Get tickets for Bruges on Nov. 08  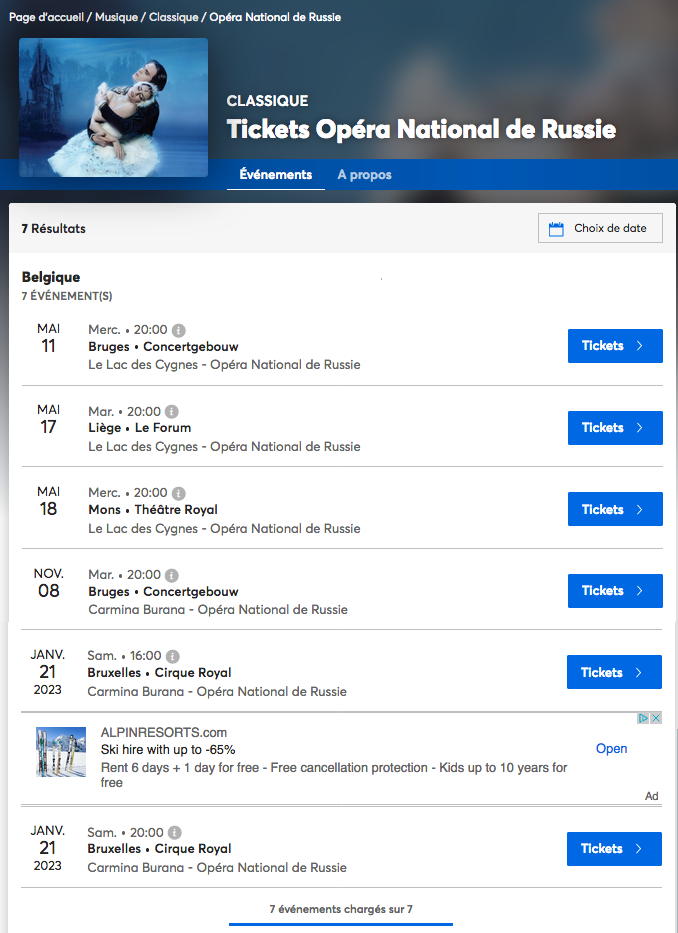[x=614, y=591]
